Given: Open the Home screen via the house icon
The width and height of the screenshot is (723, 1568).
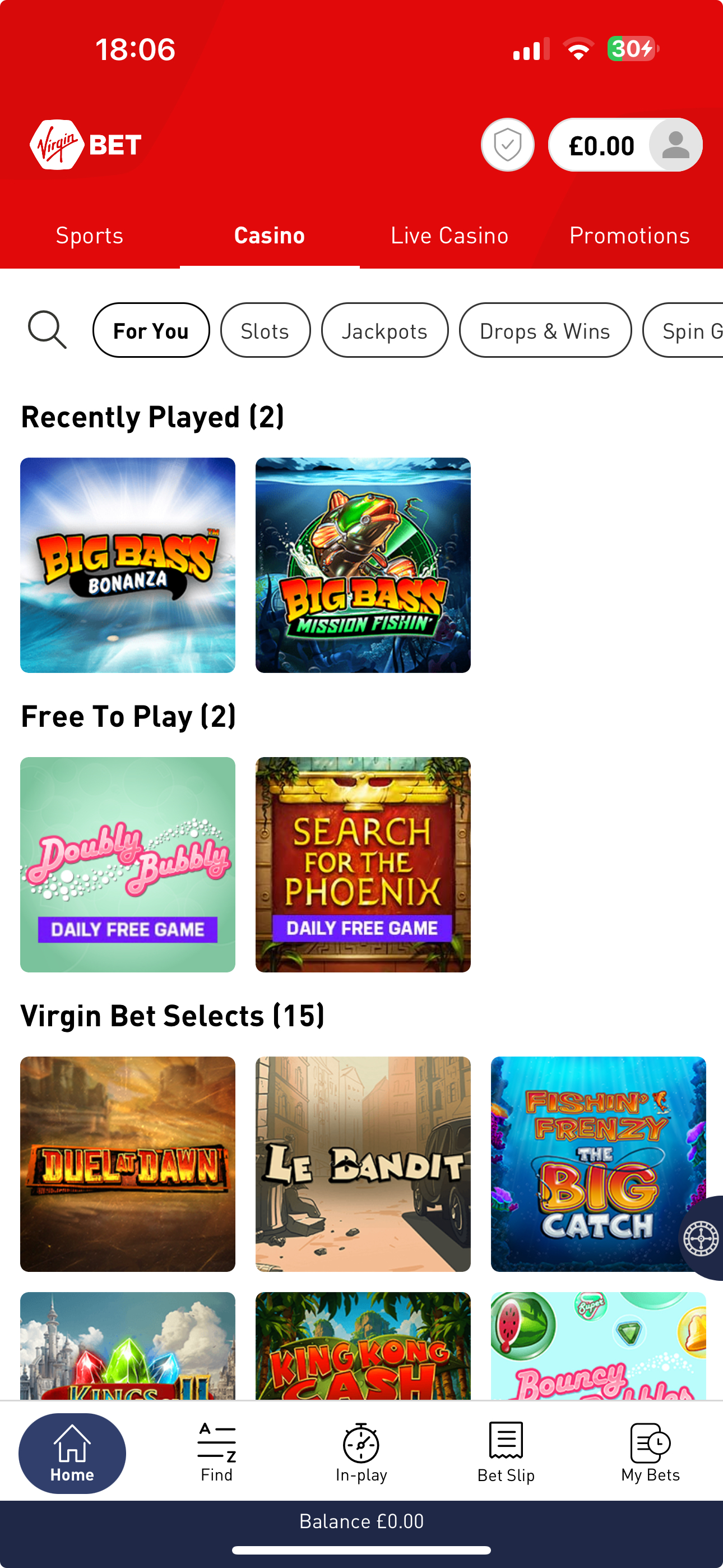Looking at the screenshot, I should [72, 1454].
